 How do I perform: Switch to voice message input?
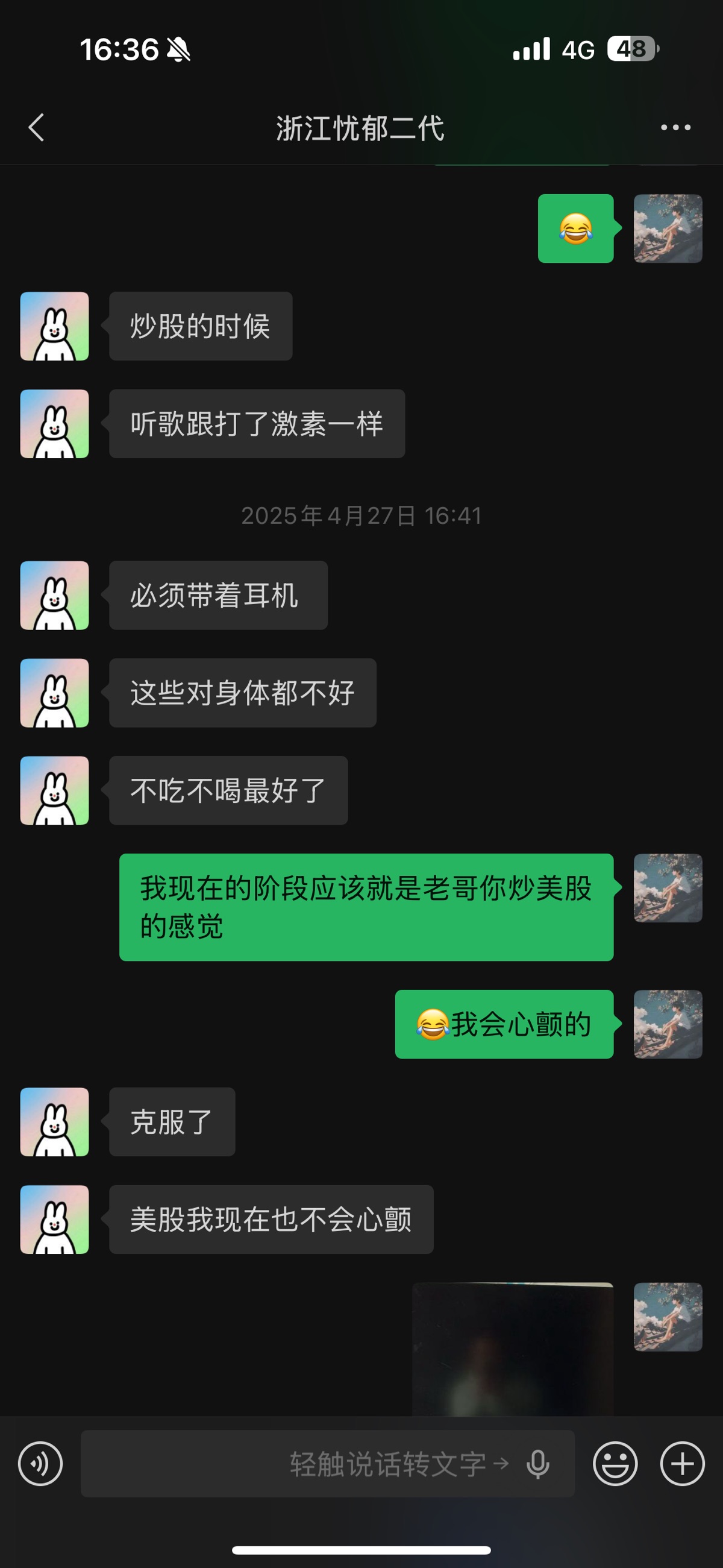coord(40,1463)
